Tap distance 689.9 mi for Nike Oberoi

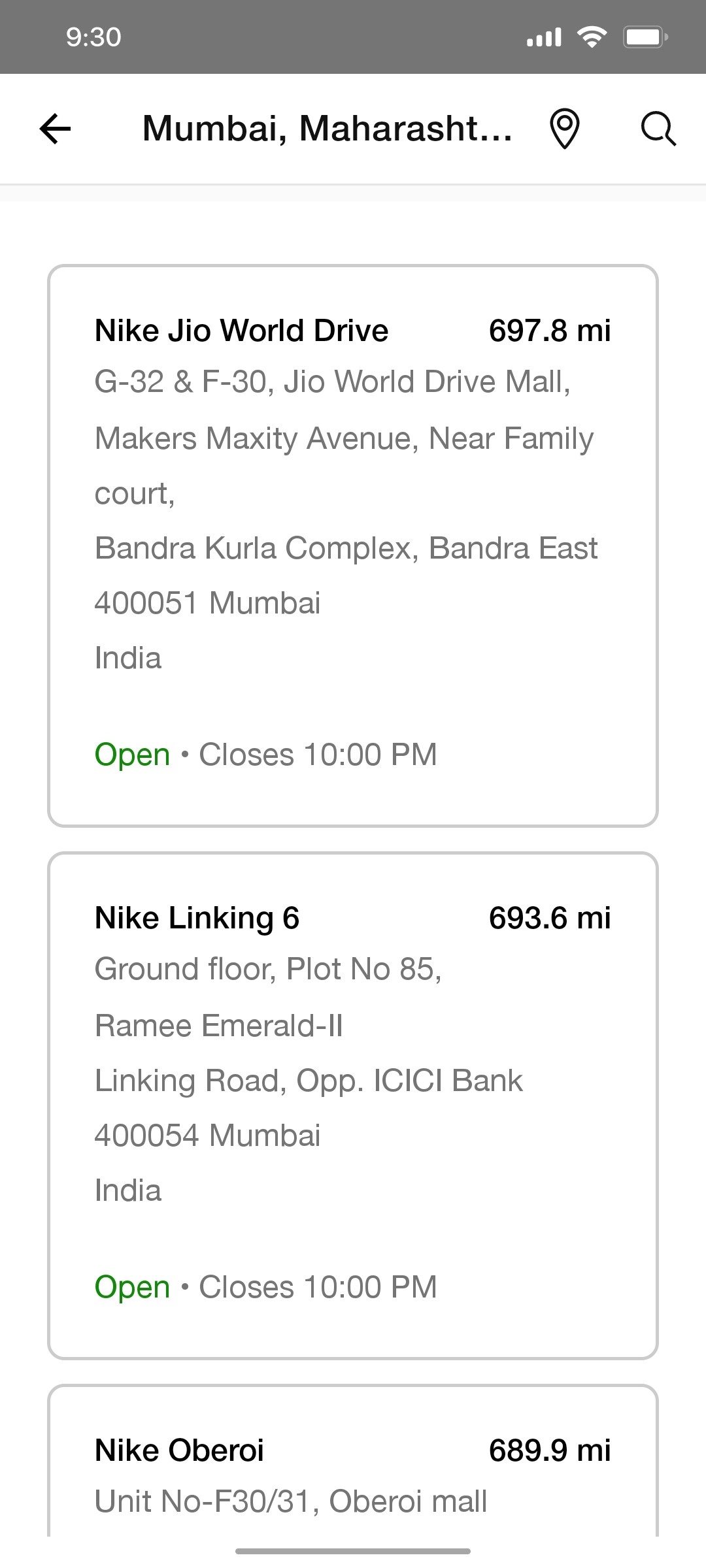click(x=550, y=1448)
